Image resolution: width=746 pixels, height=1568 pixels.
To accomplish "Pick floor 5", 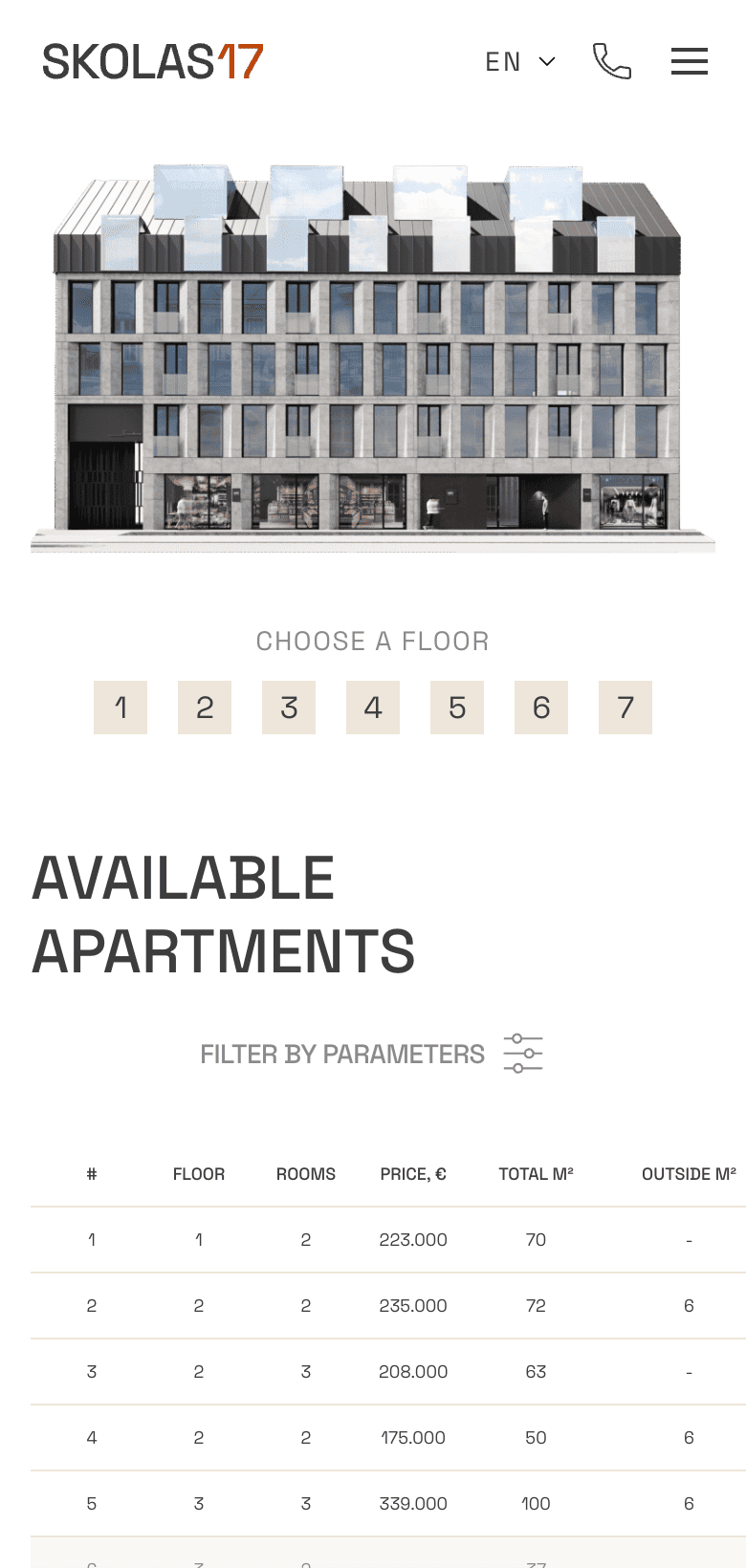I will (x=457, y=708).
